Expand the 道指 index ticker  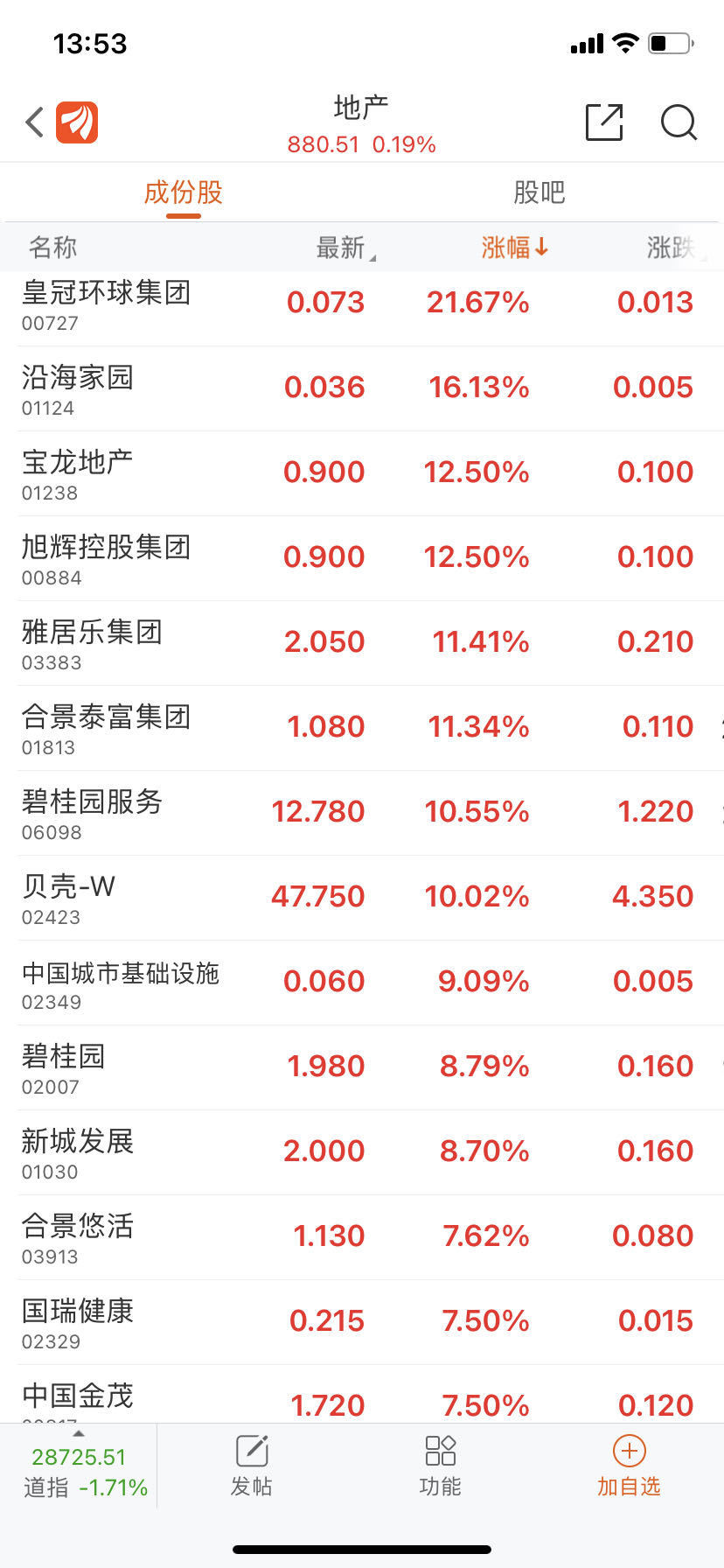79,1466
